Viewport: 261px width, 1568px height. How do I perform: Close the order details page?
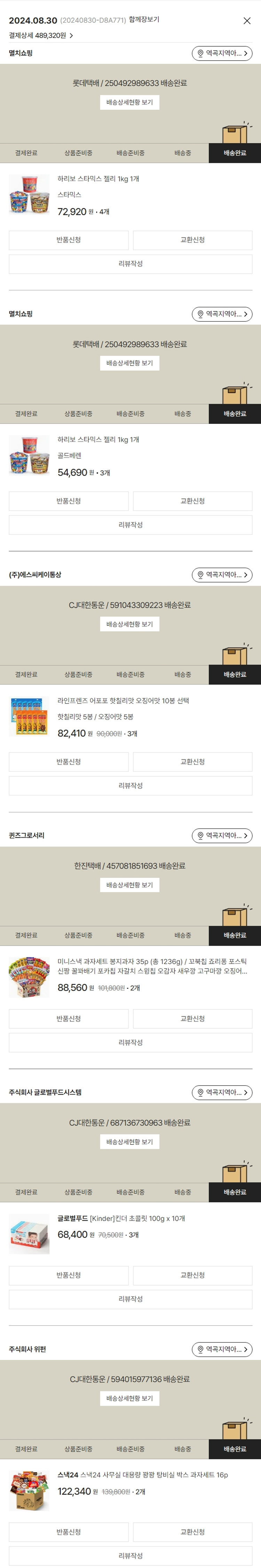[x=246, y=21]
